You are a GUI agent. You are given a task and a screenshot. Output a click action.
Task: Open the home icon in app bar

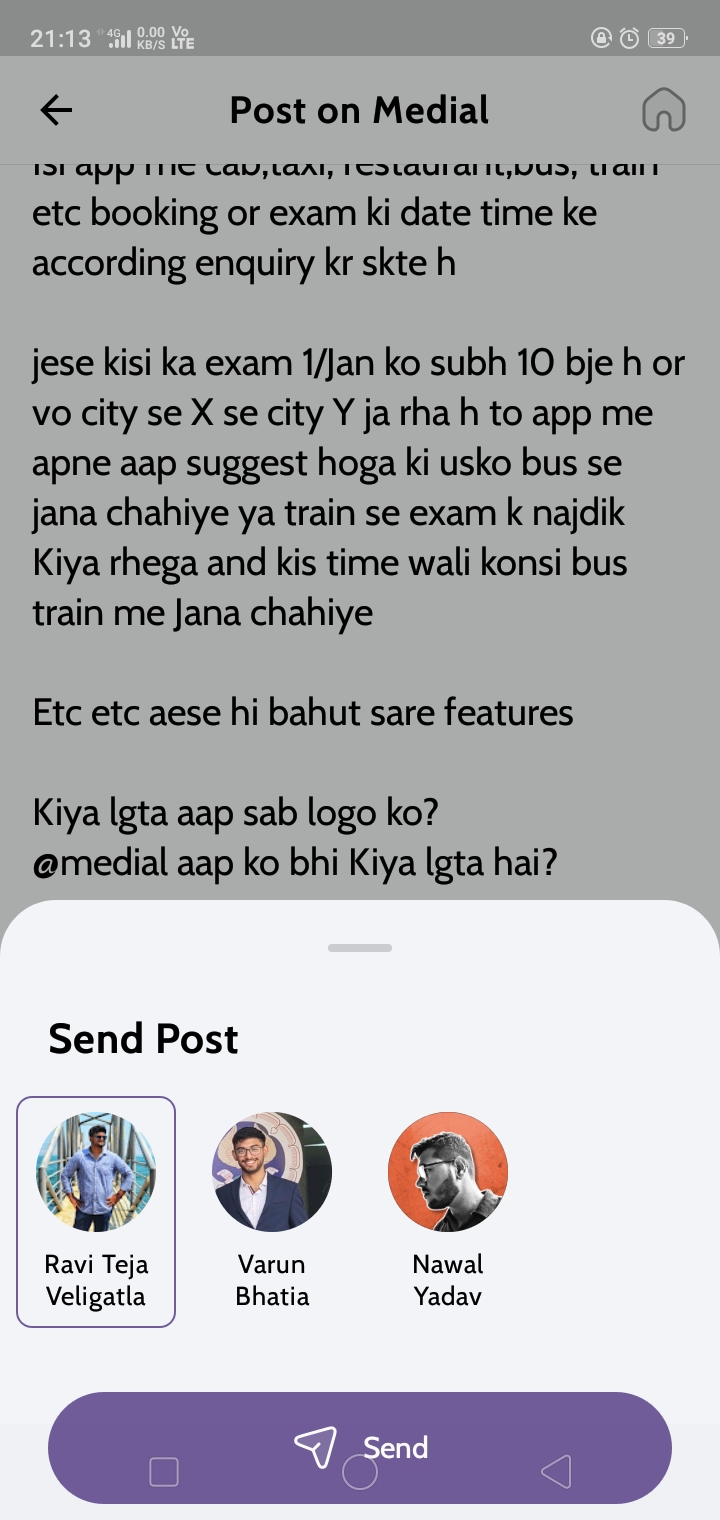click(663, 110)
